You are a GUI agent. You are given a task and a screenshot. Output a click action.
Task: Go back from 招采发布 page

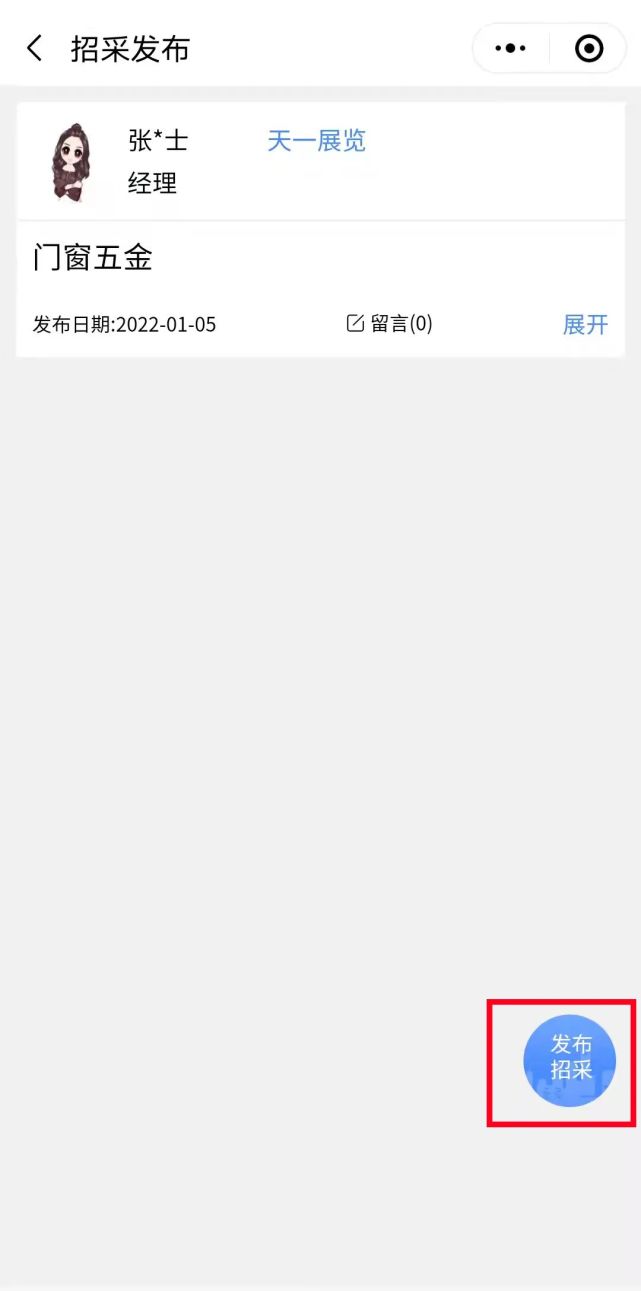click(x=35, y=48)
